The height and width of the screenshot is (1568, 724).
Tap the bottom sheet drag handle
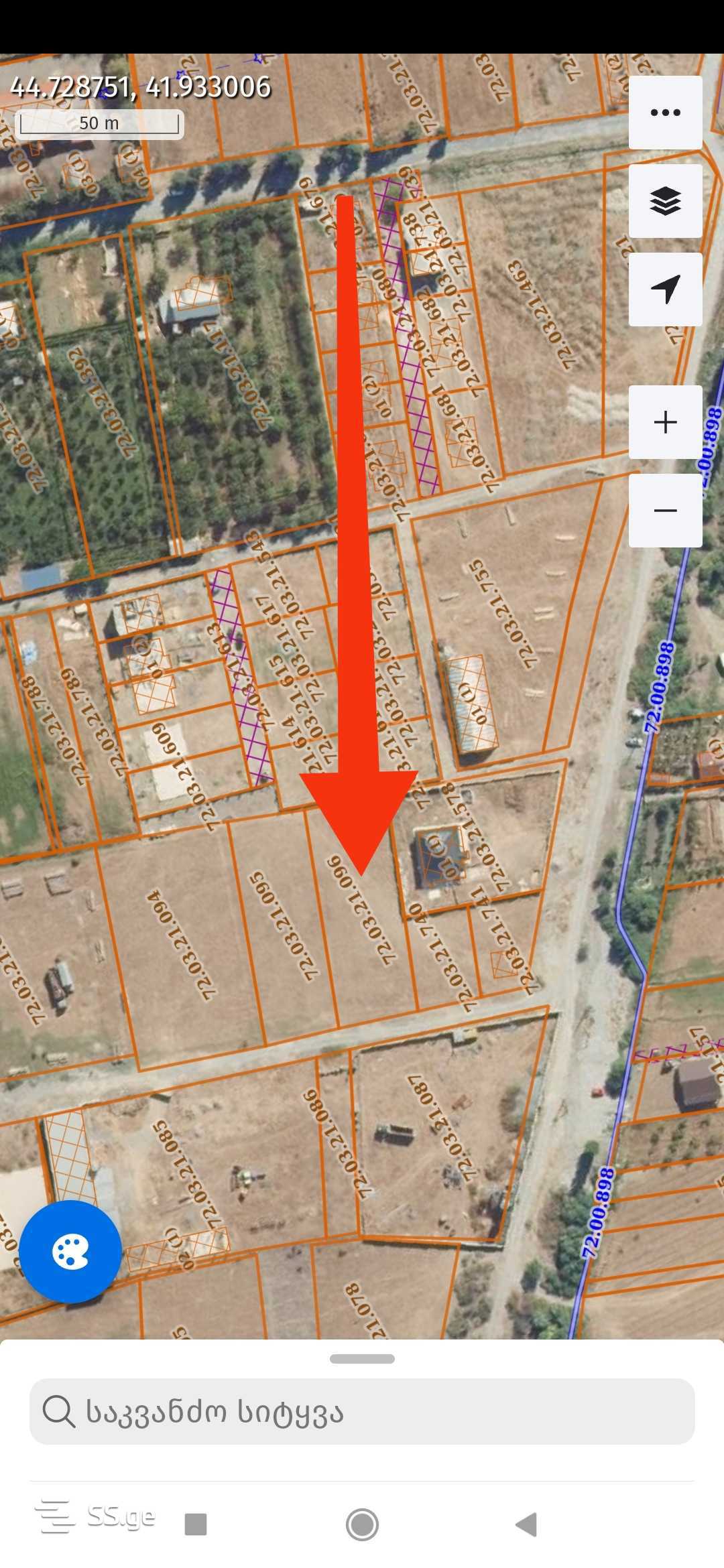362,1358
